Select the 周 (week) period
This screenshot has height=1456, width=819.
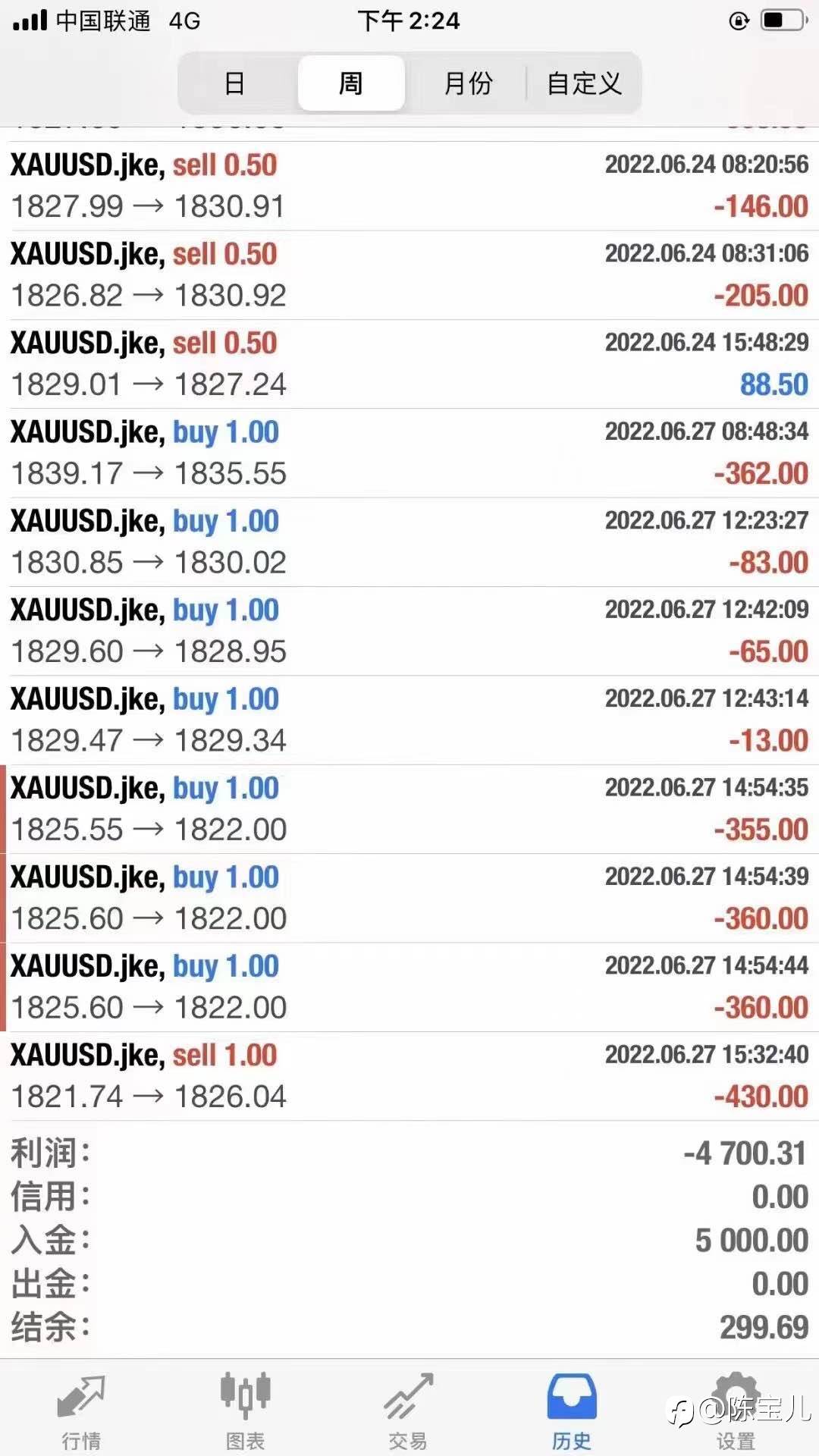351,83
